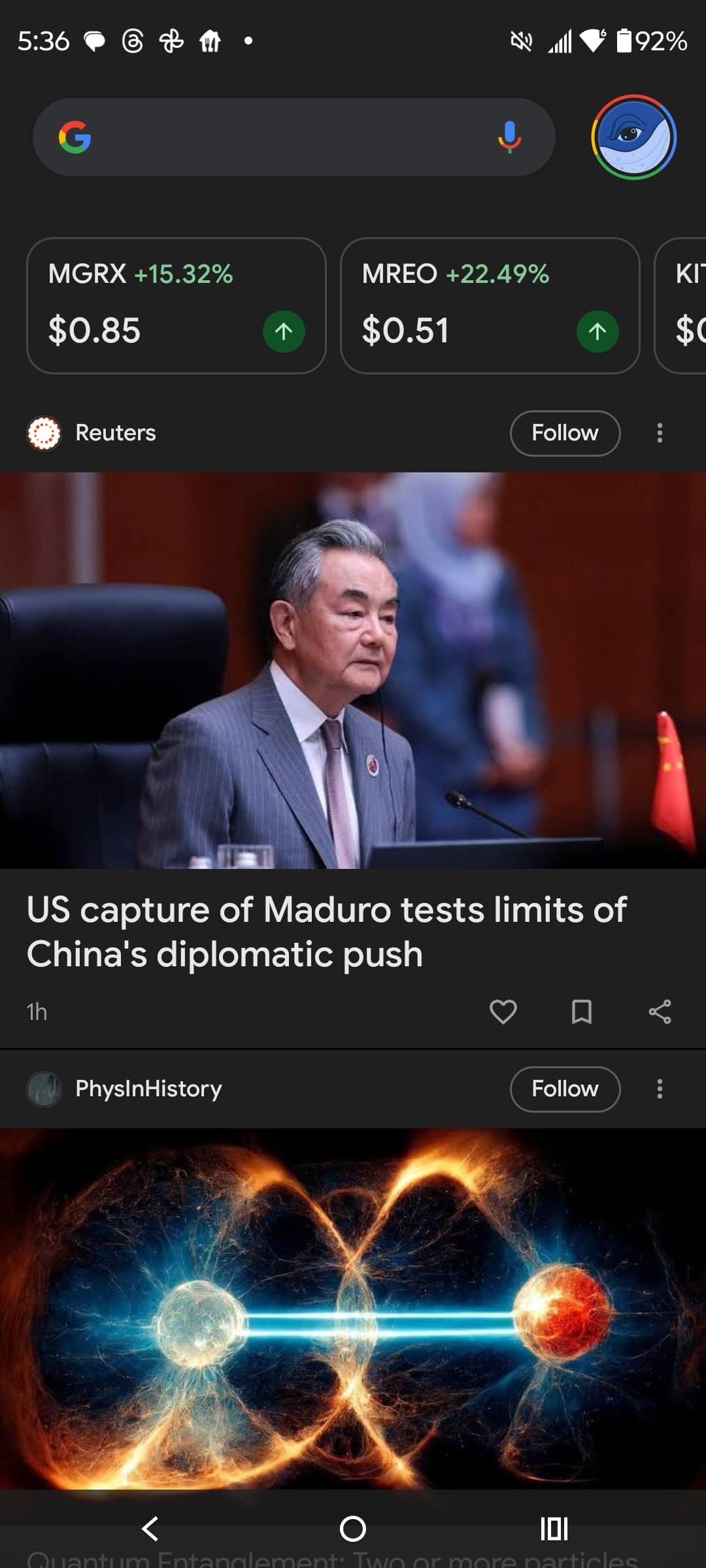706x1568 pixels.
Task: Tap the green up-arrow on the MGRX stock card
Action: tap(284, 331)
